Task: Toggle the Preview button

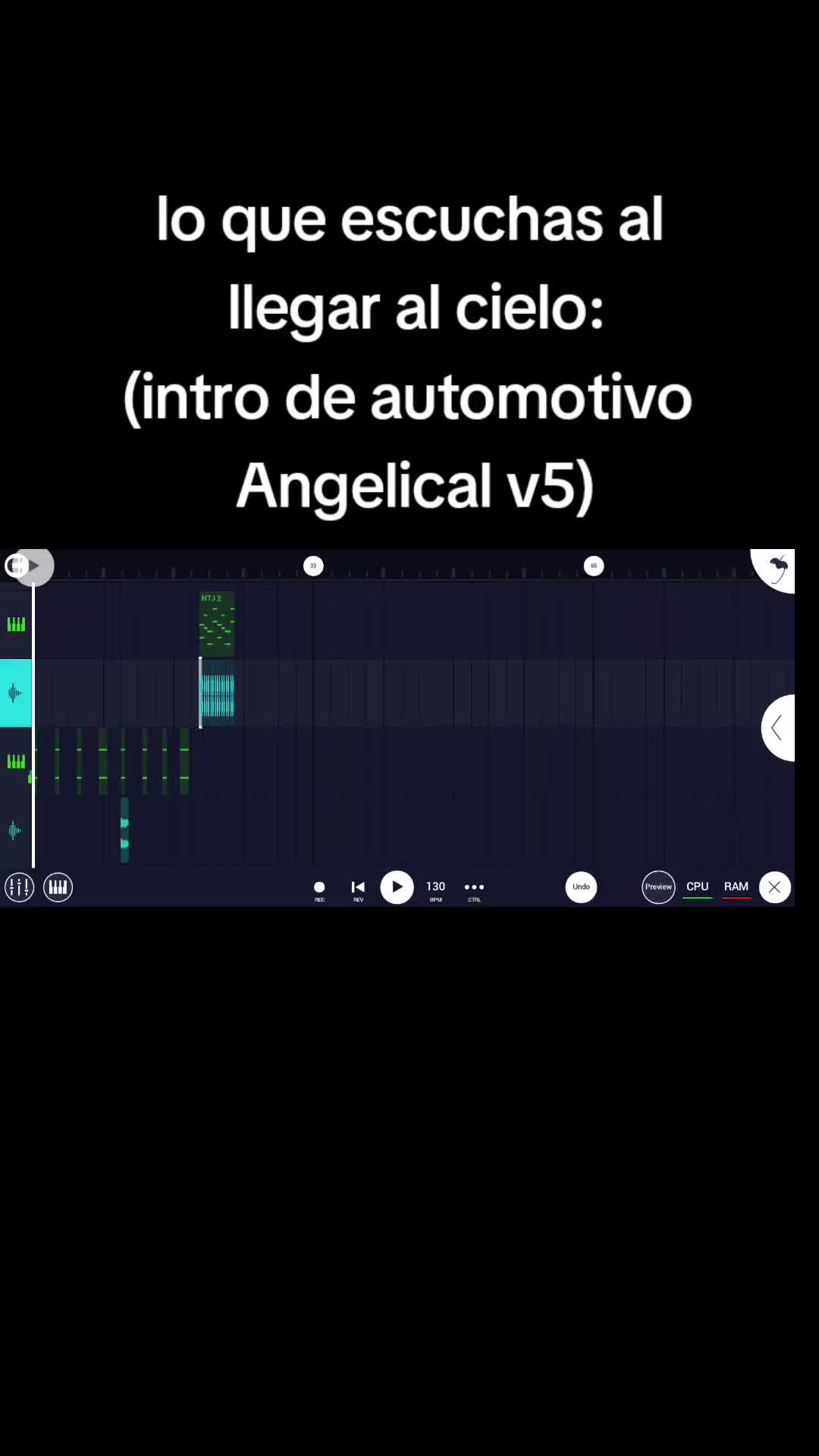Action: [x=658, y=887]
